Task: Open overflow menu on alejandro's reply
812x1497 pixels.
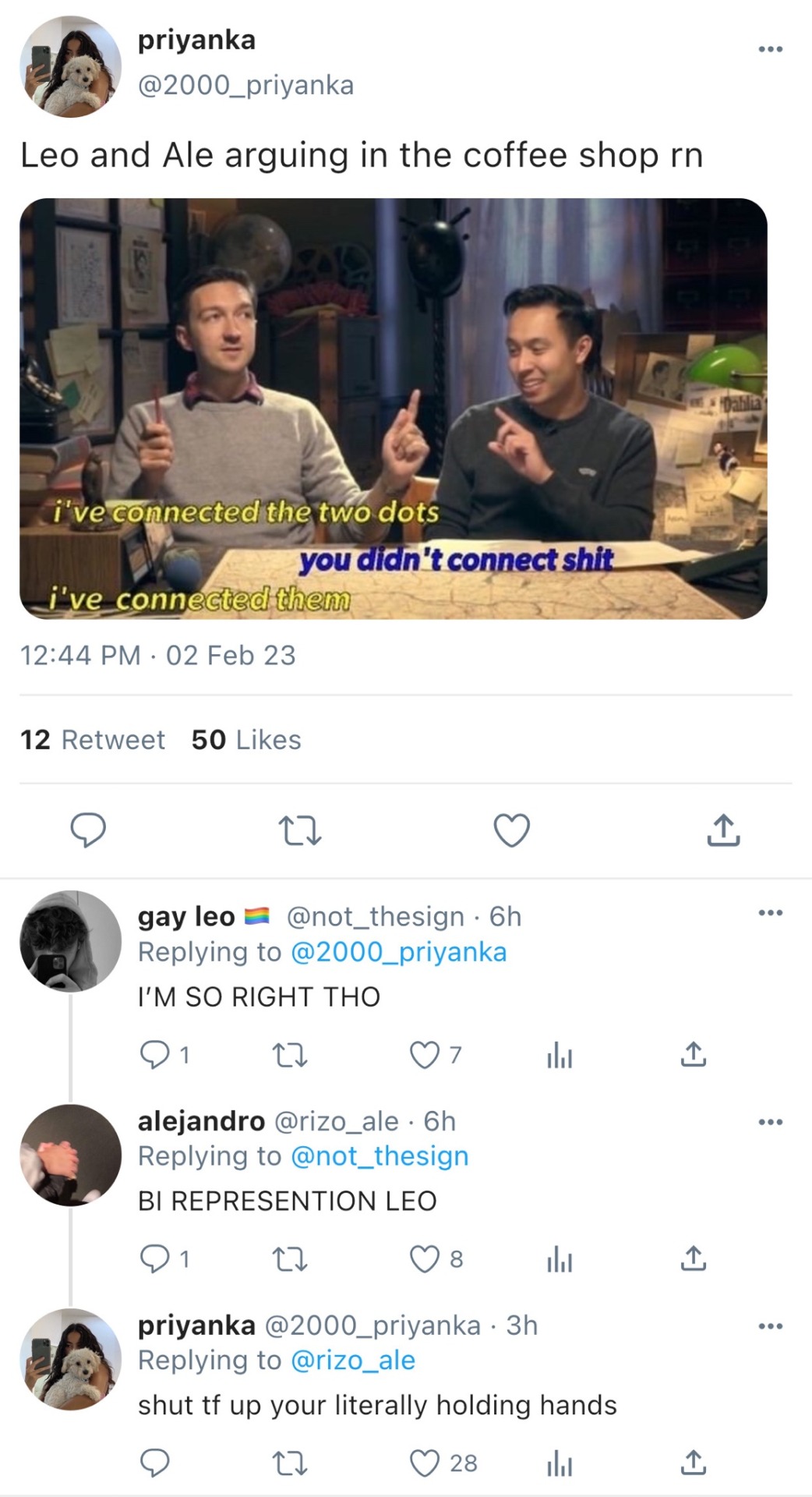Action: click(770, 1122)
